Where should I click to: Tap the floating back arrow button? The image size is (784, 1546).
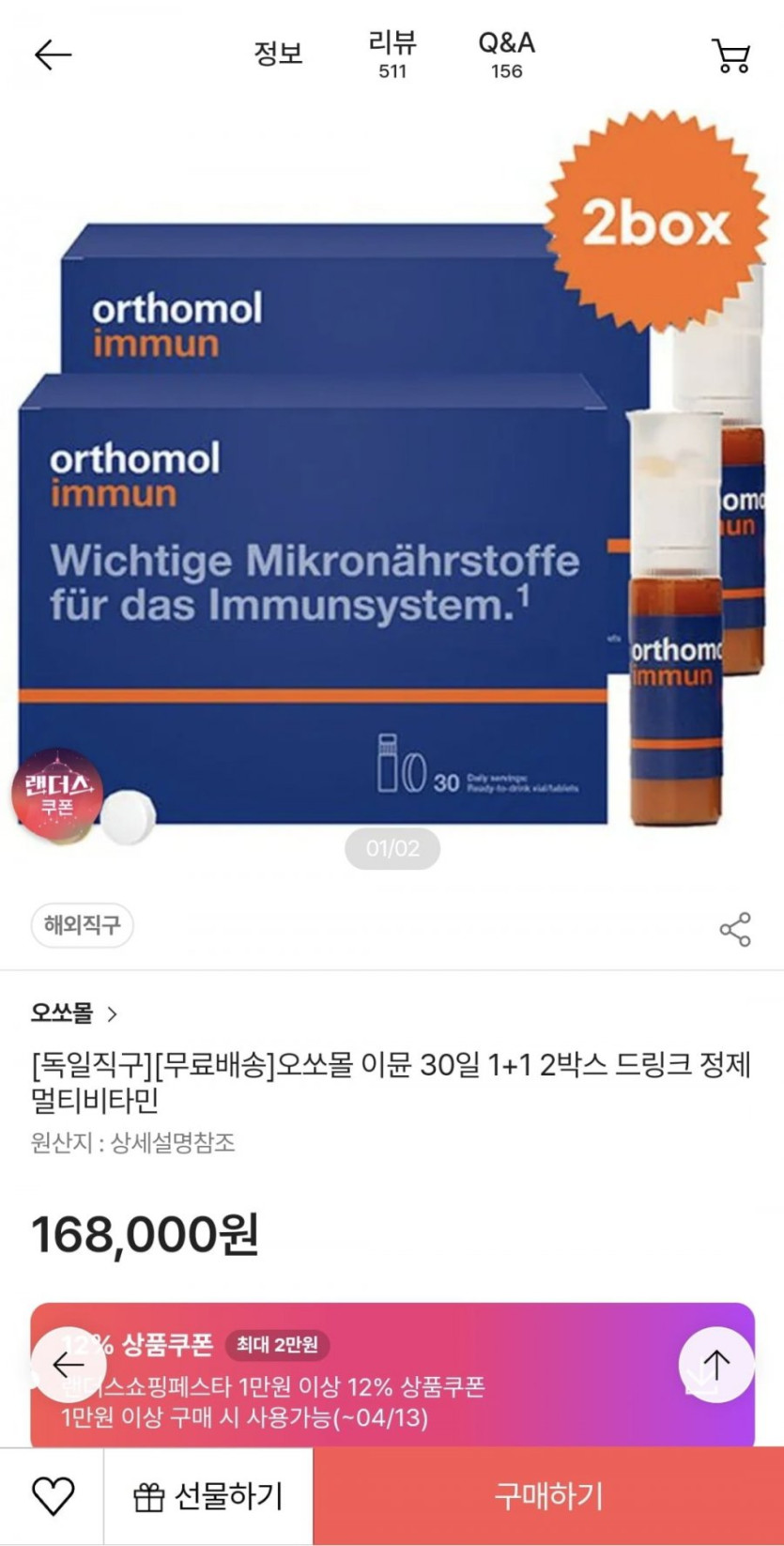(x=68, y=1364)
